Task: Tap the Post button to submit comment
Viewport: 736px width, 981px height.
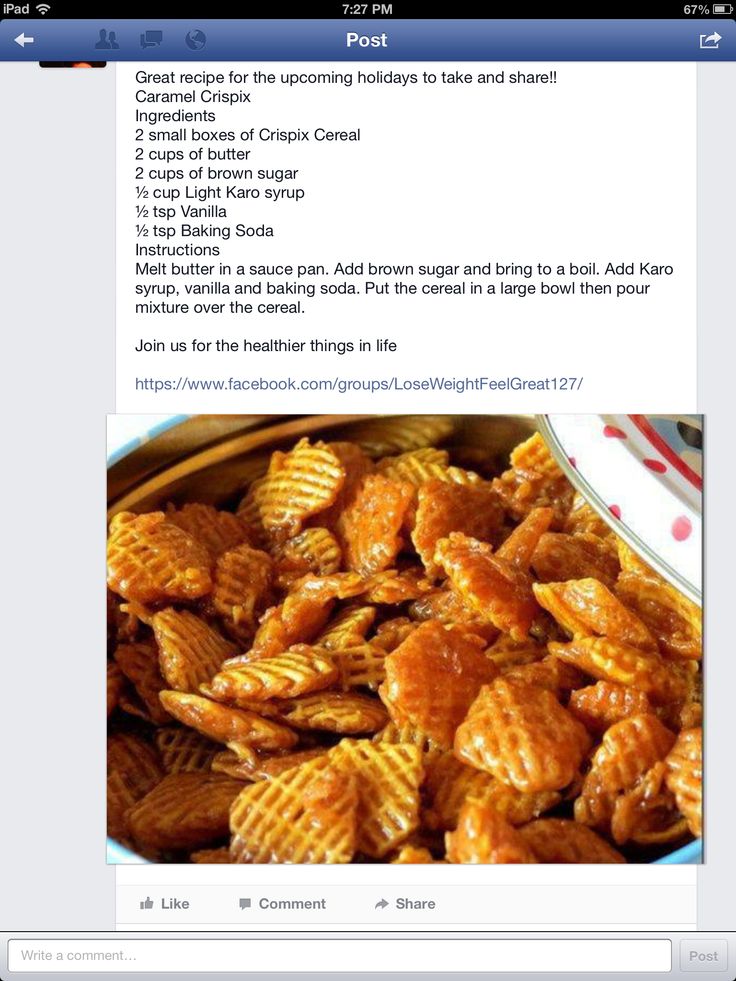Action: point(703,955)
